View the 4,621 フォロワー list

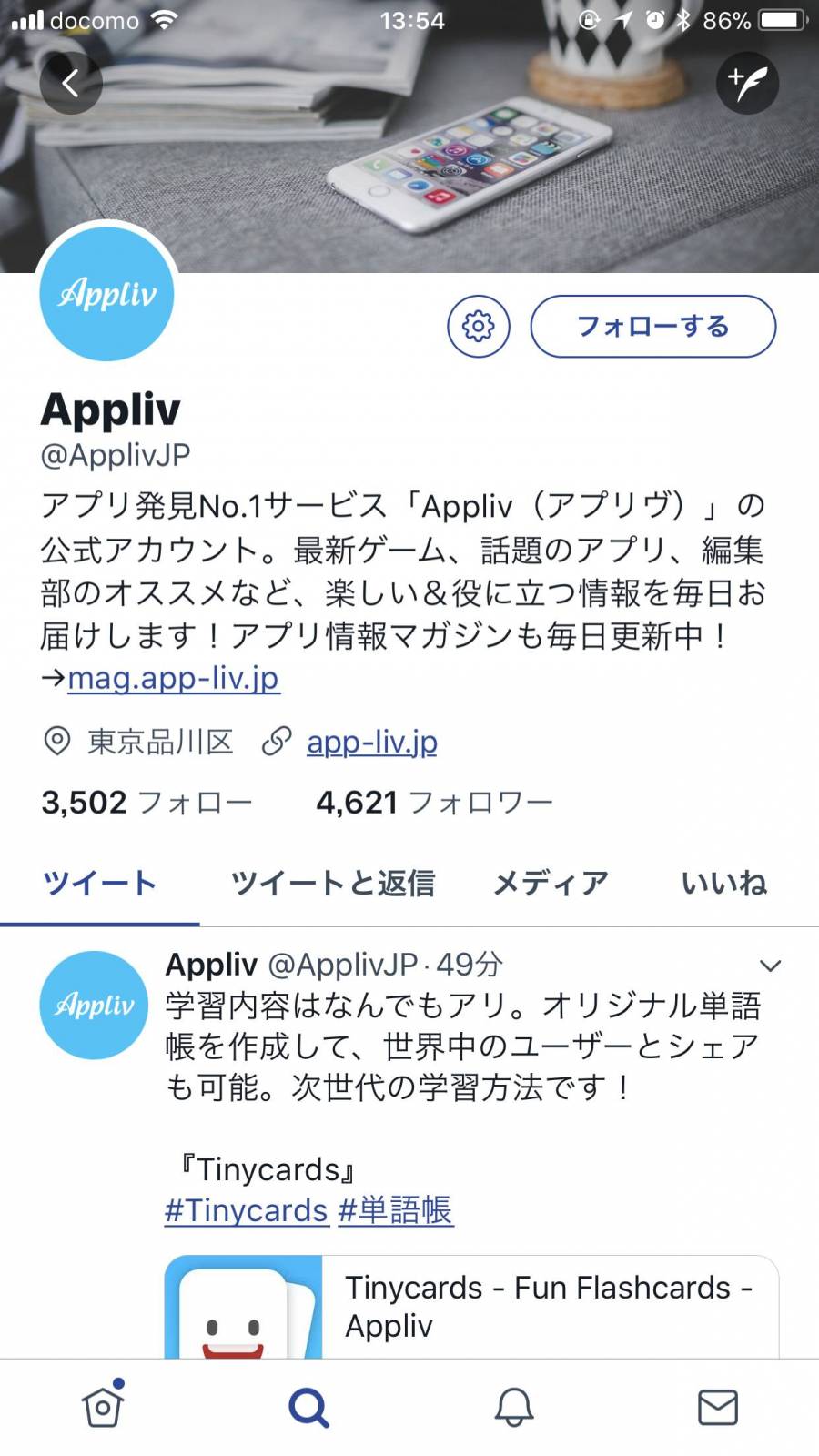coord(434,802)
